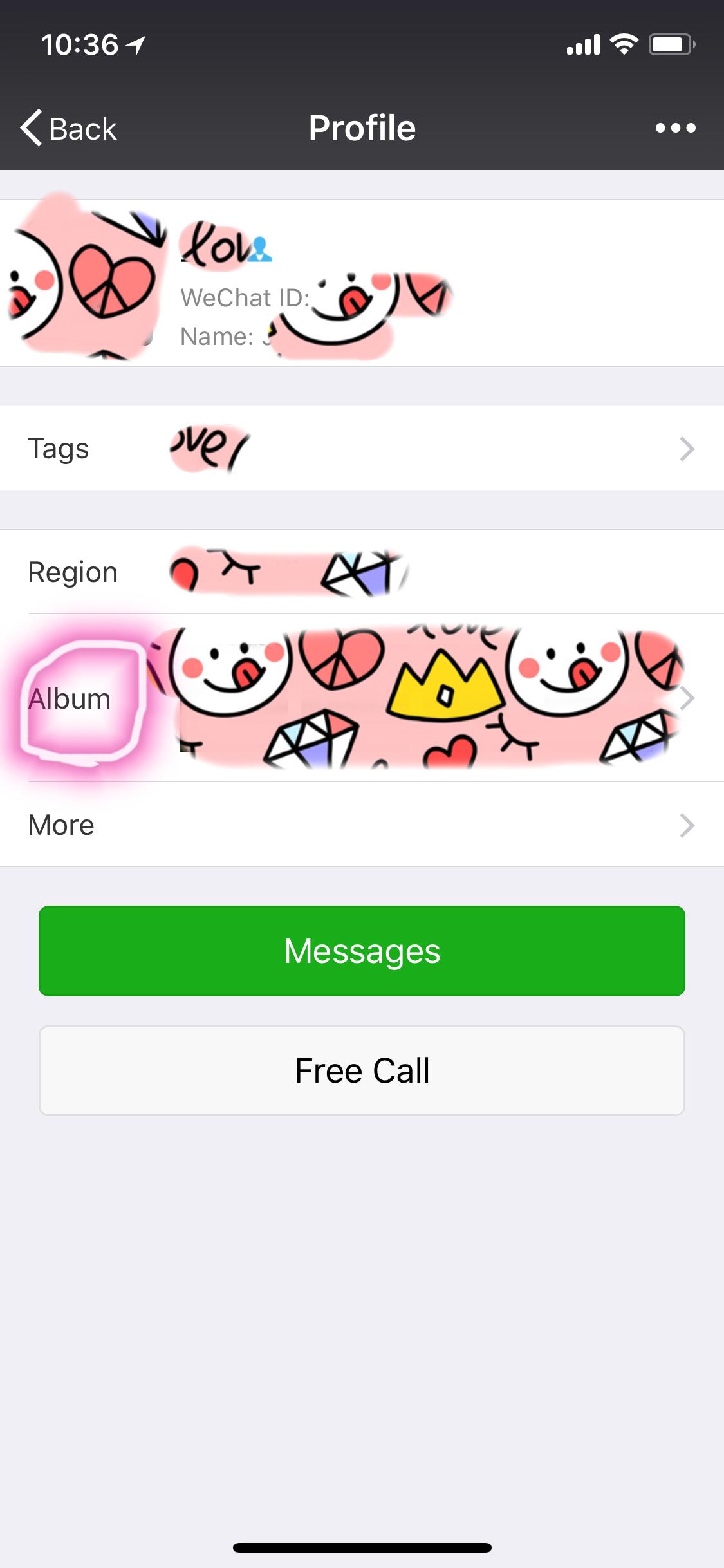Start a Free Call
The width and height of the screenshot is (724, 1568).
coord(362,1070)
